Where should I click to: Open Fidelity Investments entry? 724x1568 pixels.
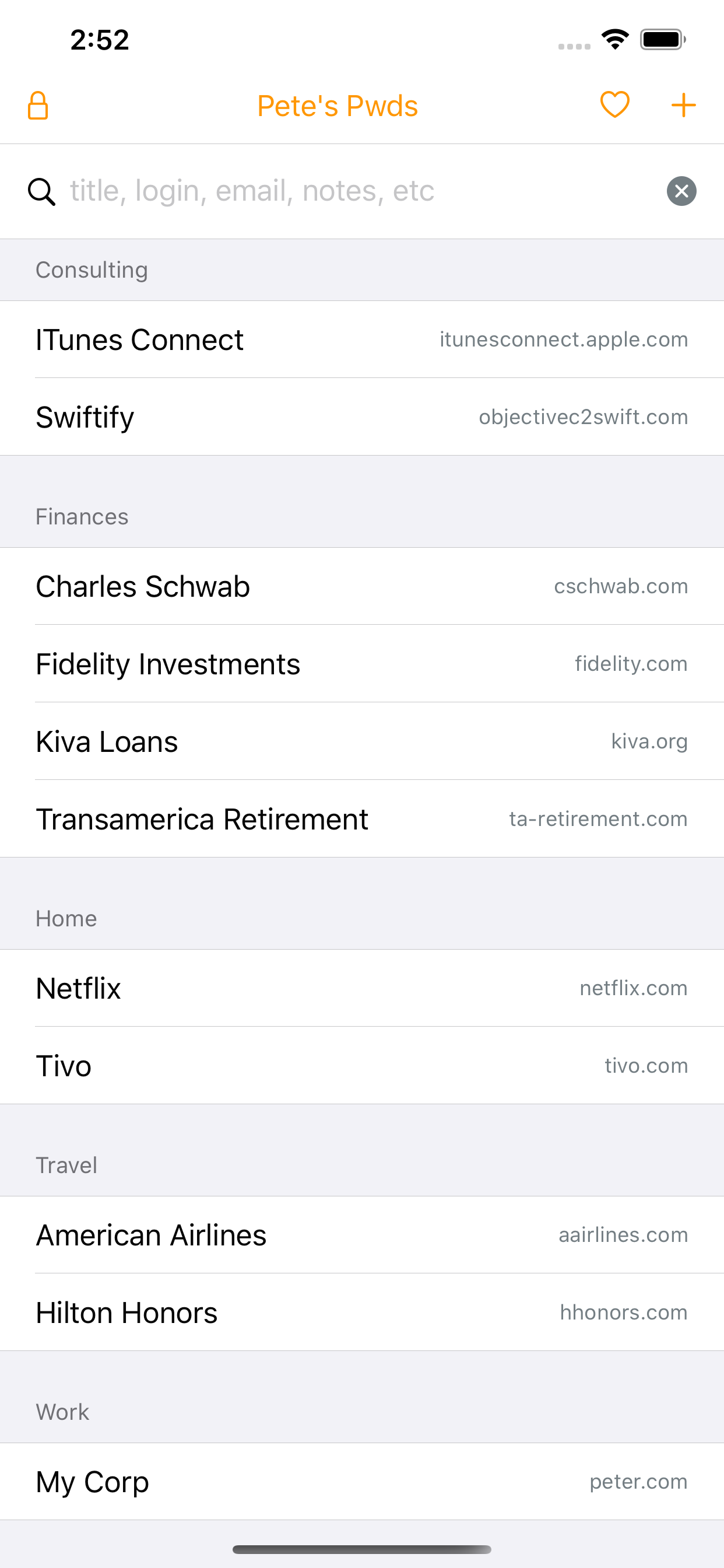coord(362,663)
